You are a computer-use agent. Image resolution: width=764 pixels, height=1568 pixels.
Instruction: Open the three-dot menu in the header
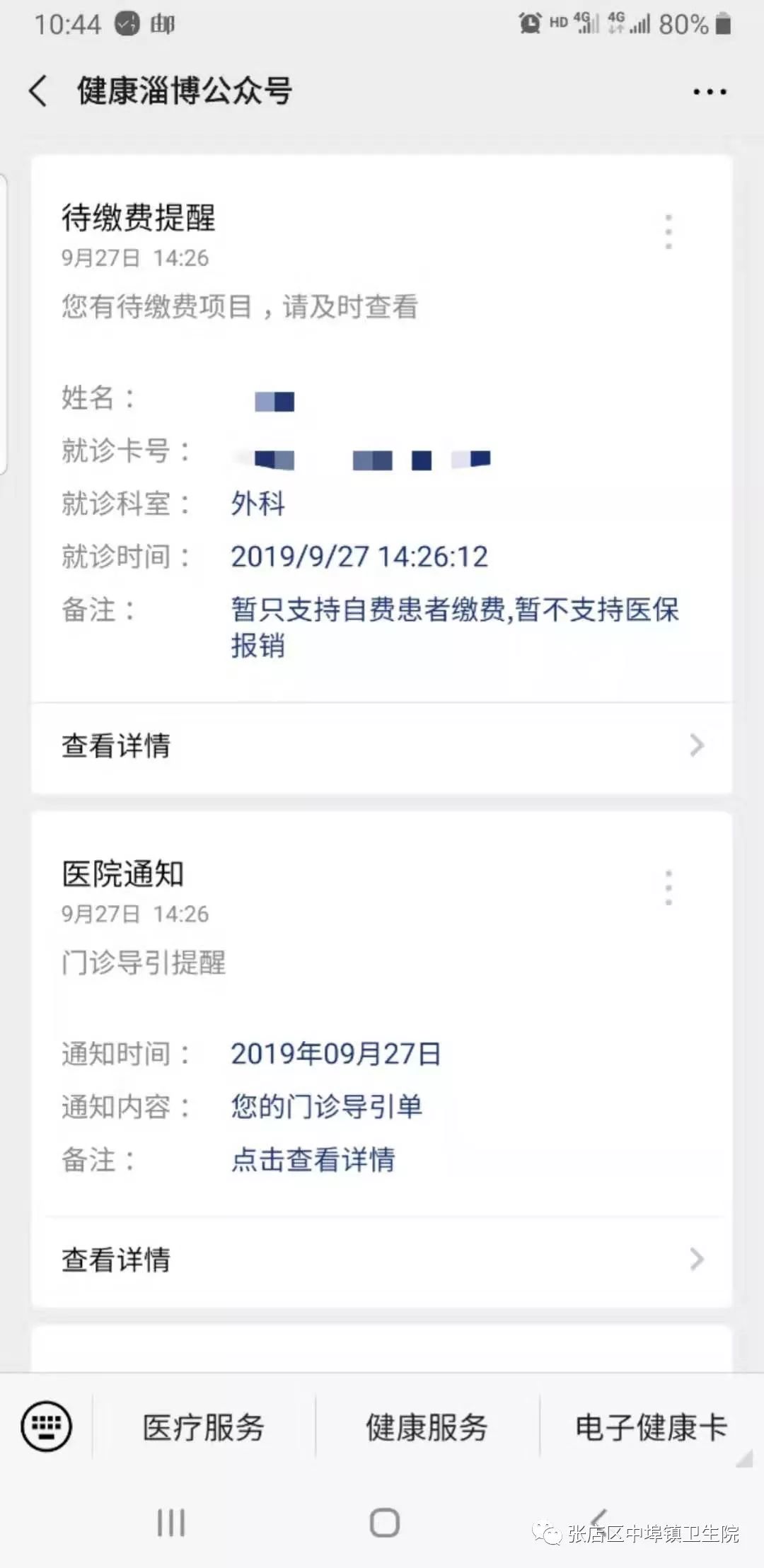[709, 91]
